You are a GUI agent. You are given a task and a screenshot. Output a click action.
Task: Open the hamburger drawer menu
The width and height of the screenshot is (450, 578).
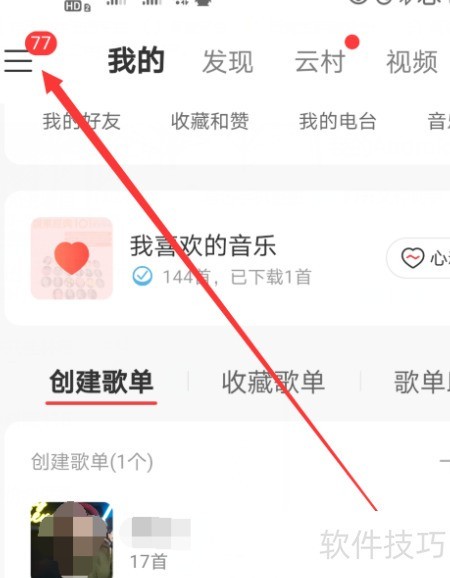pyautogui.click(x=18, y=62)
